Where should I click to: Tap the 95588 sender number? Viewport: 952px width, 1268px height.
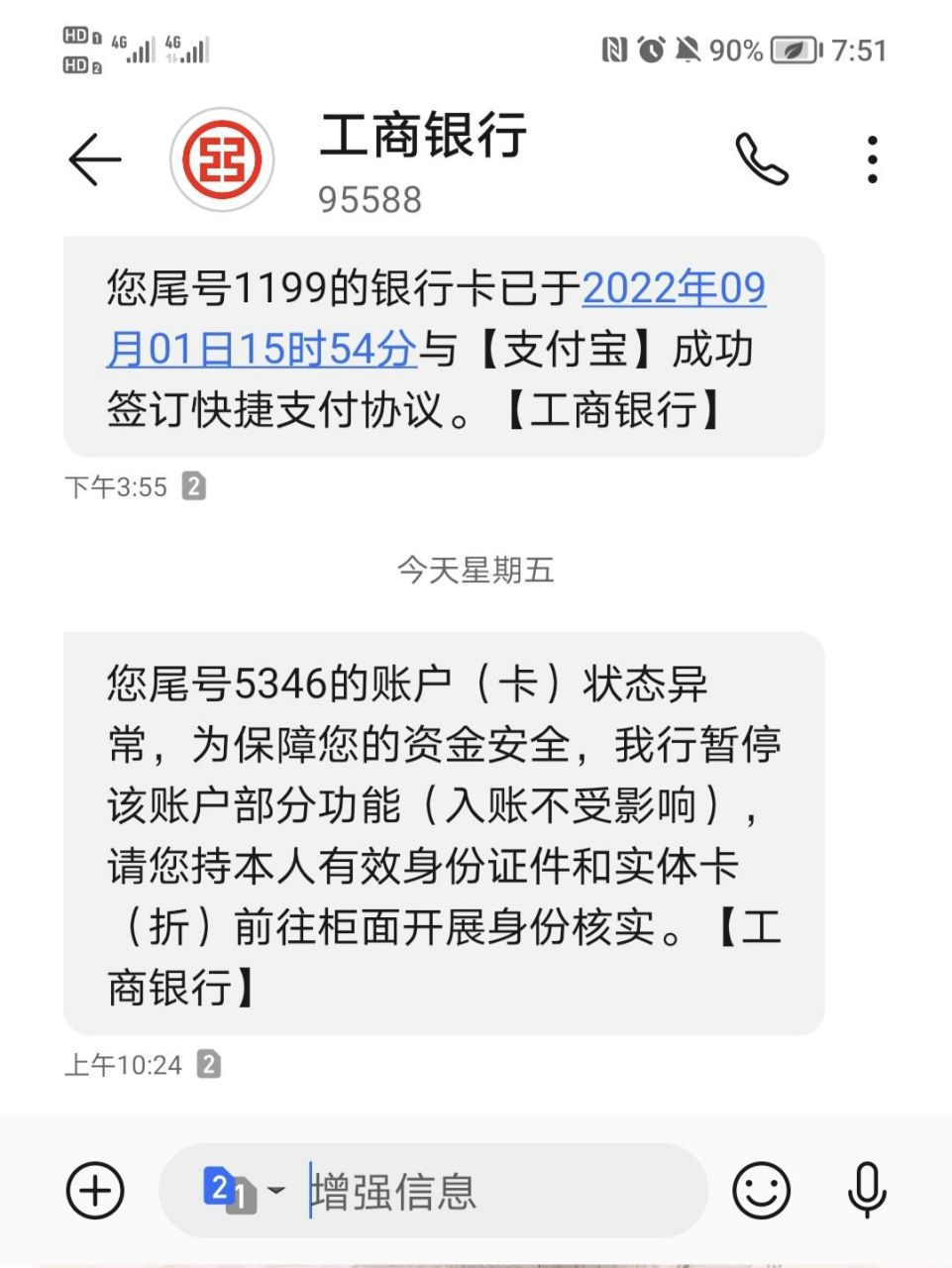(x=370, y=200)
